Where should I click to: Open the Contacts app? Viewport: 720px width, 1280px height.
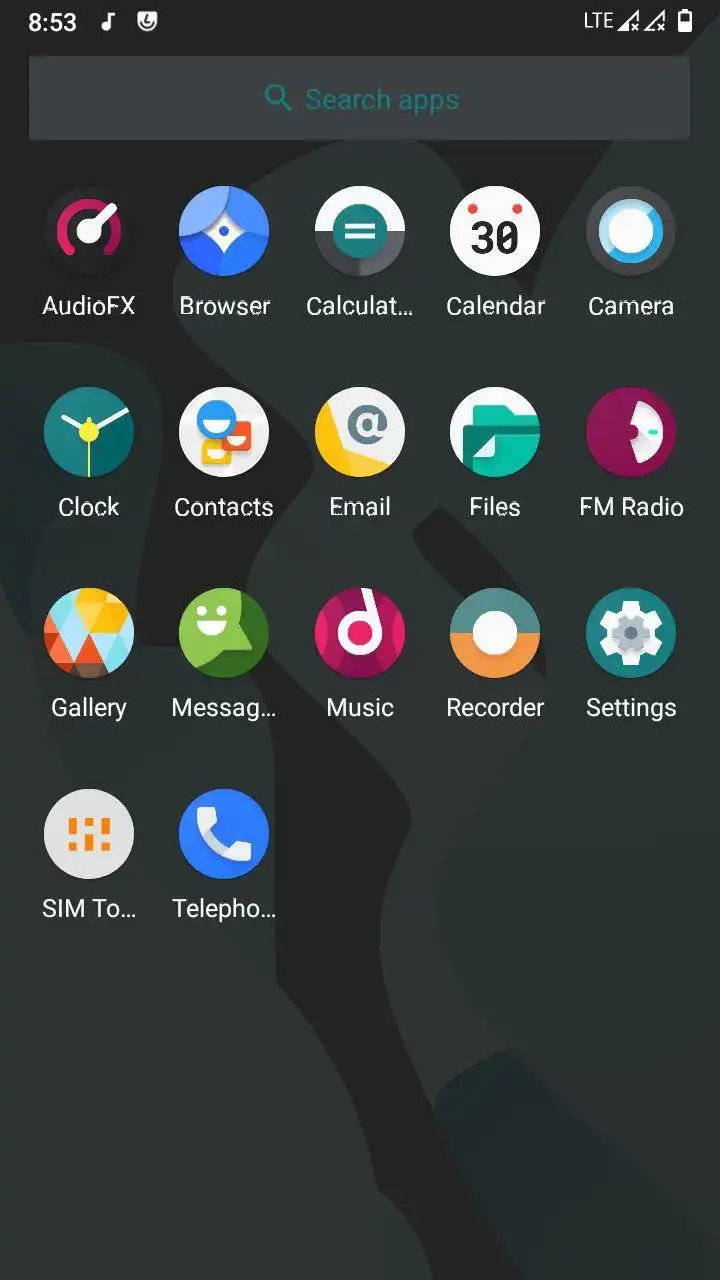[224, 432]
